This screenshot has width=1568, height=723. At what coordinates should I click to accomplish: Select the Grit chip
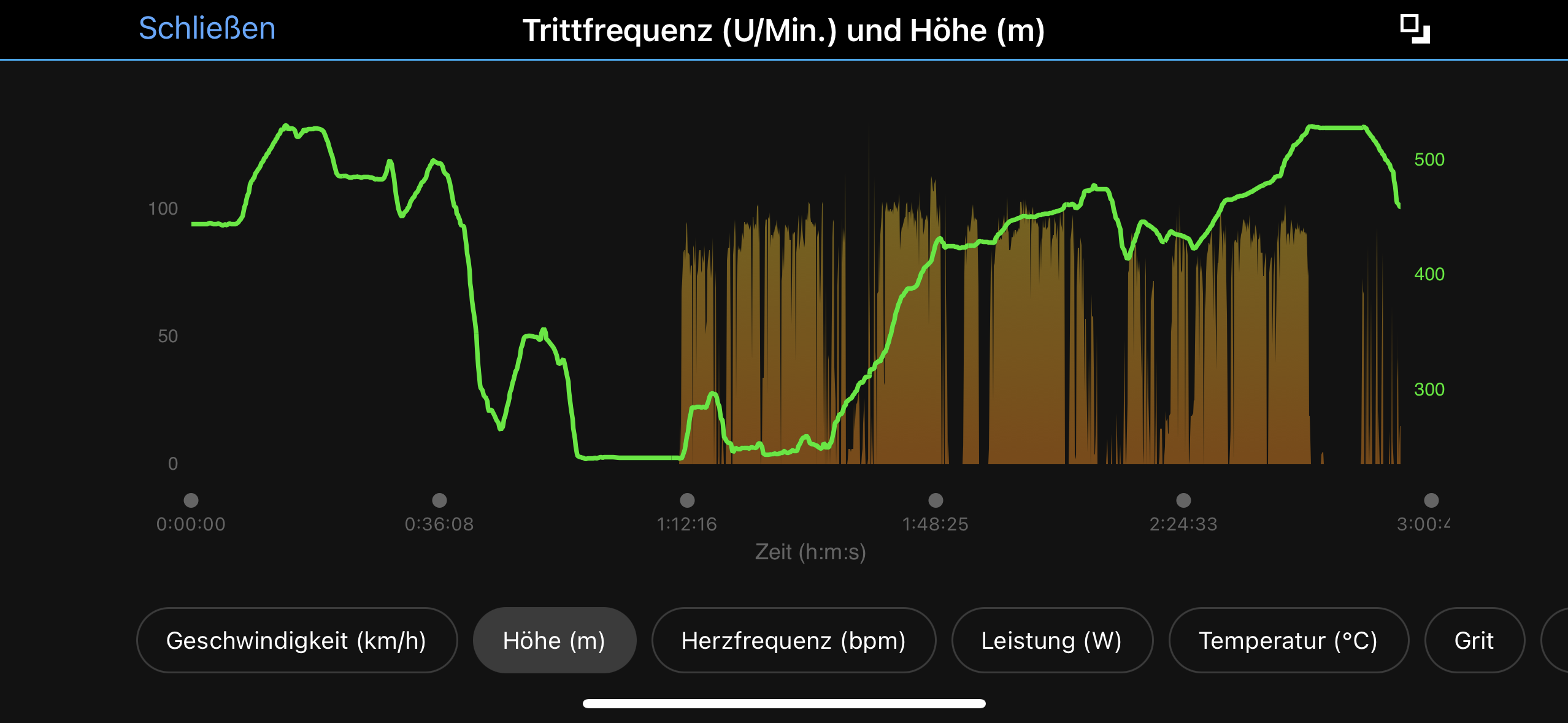tap(1473, 640)
